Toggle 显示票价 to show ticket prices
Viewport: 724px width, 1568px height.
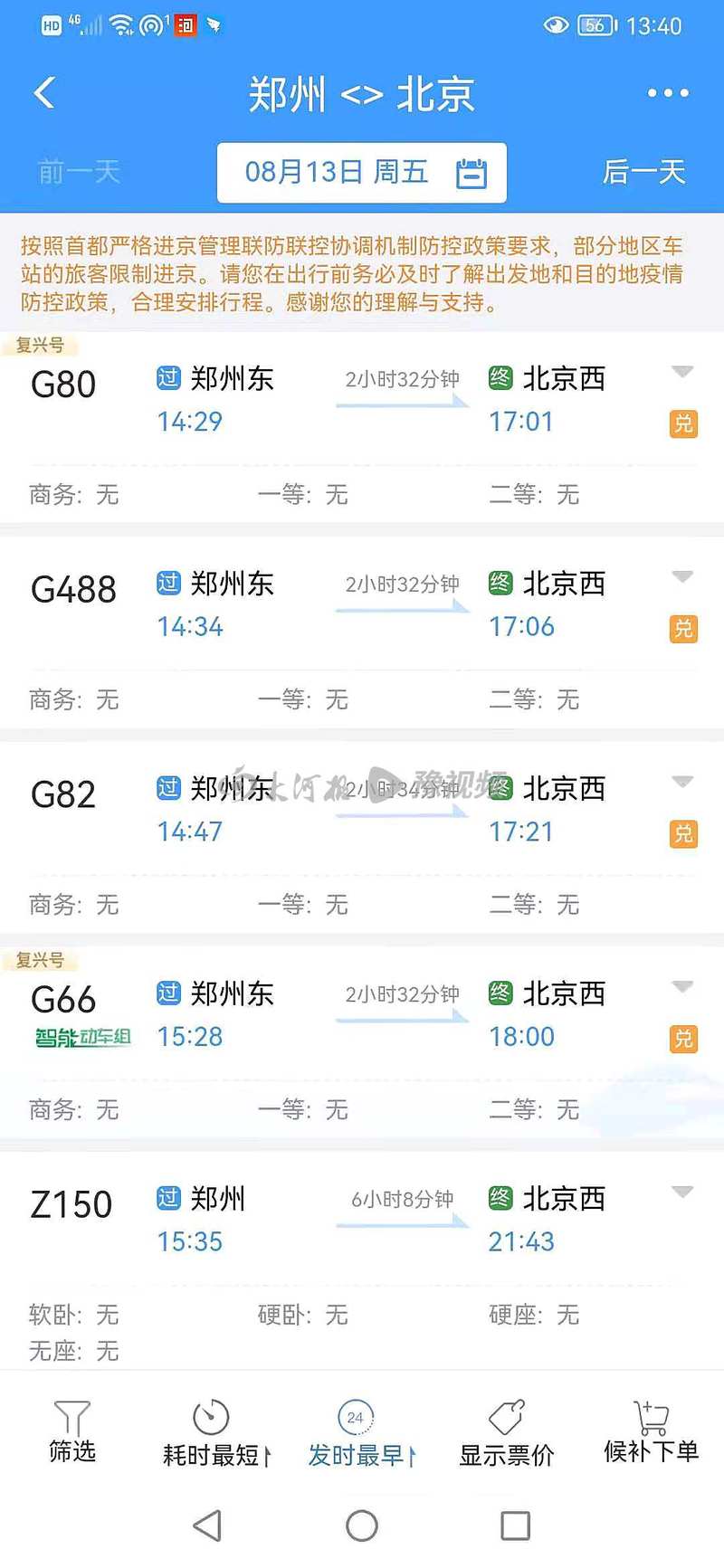pos(506,1434)
